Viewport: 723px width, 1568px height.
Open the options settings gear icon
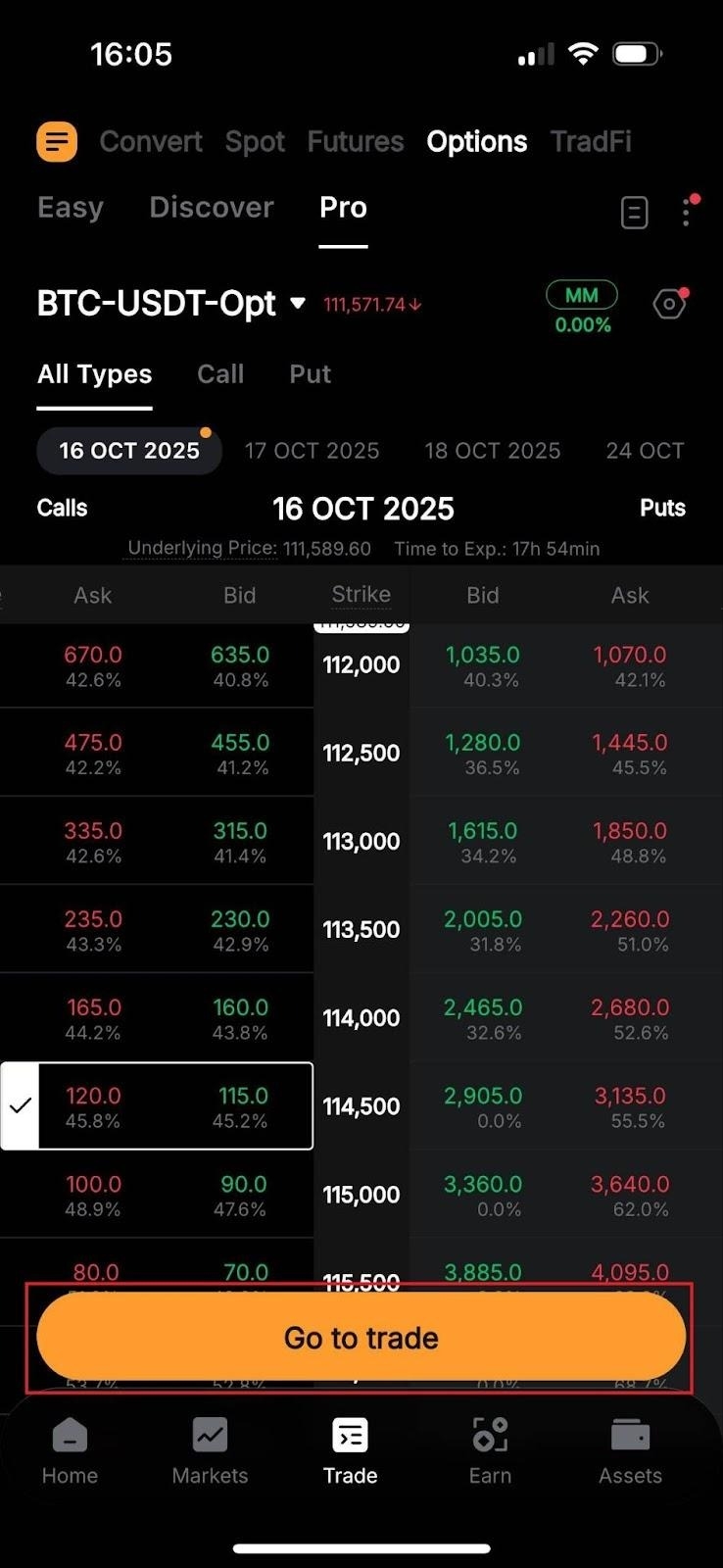(x=670, y=304)
